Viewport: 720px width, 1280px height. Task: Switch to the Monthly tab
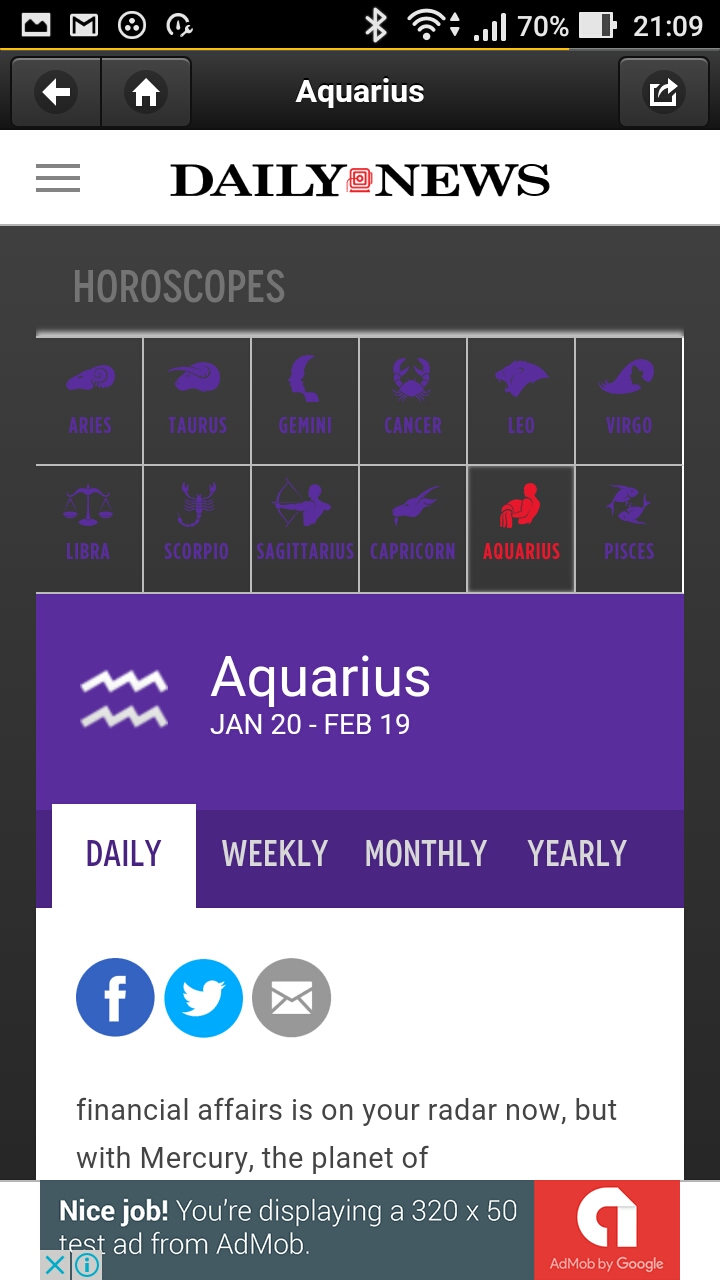[x=426, y=854]
